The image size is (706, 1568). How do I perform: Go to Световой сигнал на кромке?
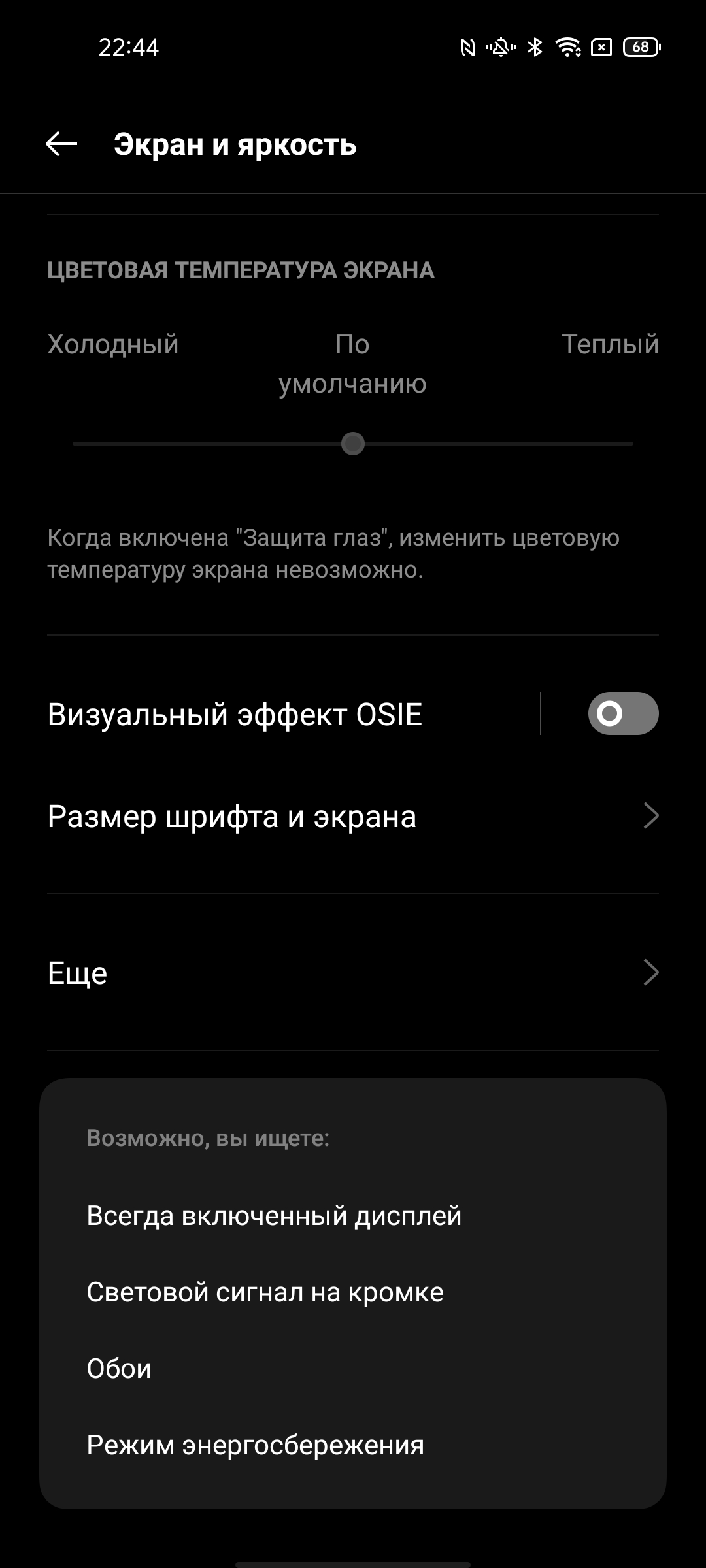(x=265, y=1292)
